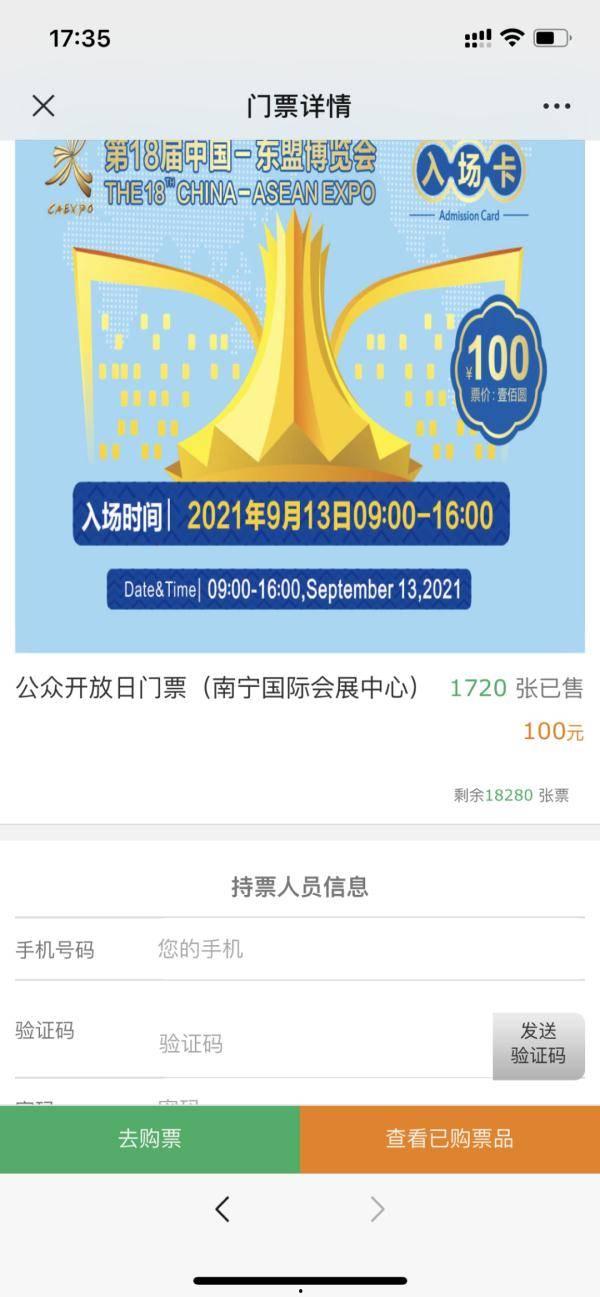
Task: Focus the verification code field
Action: coord(320,1044)
